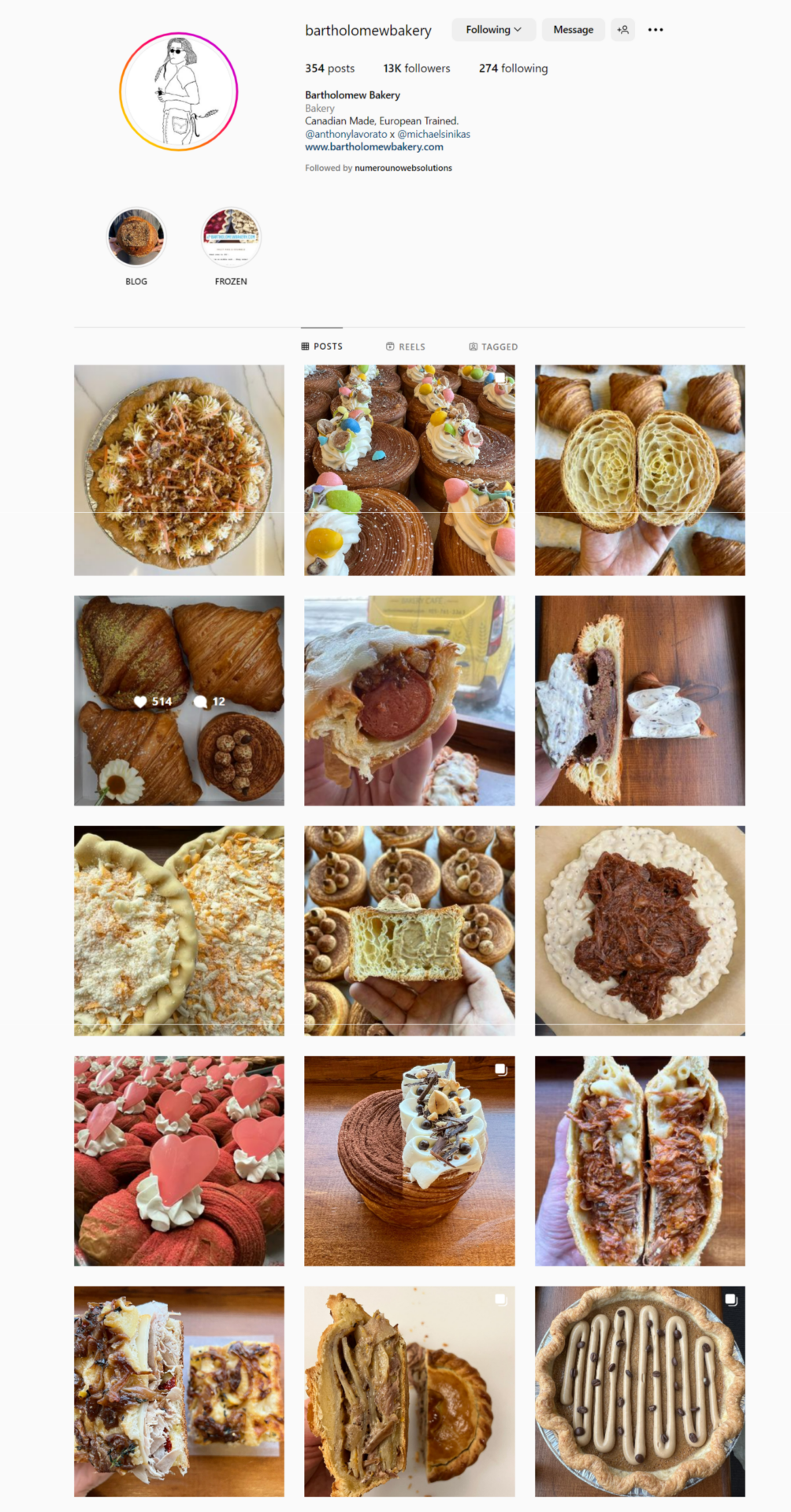Open the halved croissant cross-section post
The image size is (791, 1512).
point(640,470)
